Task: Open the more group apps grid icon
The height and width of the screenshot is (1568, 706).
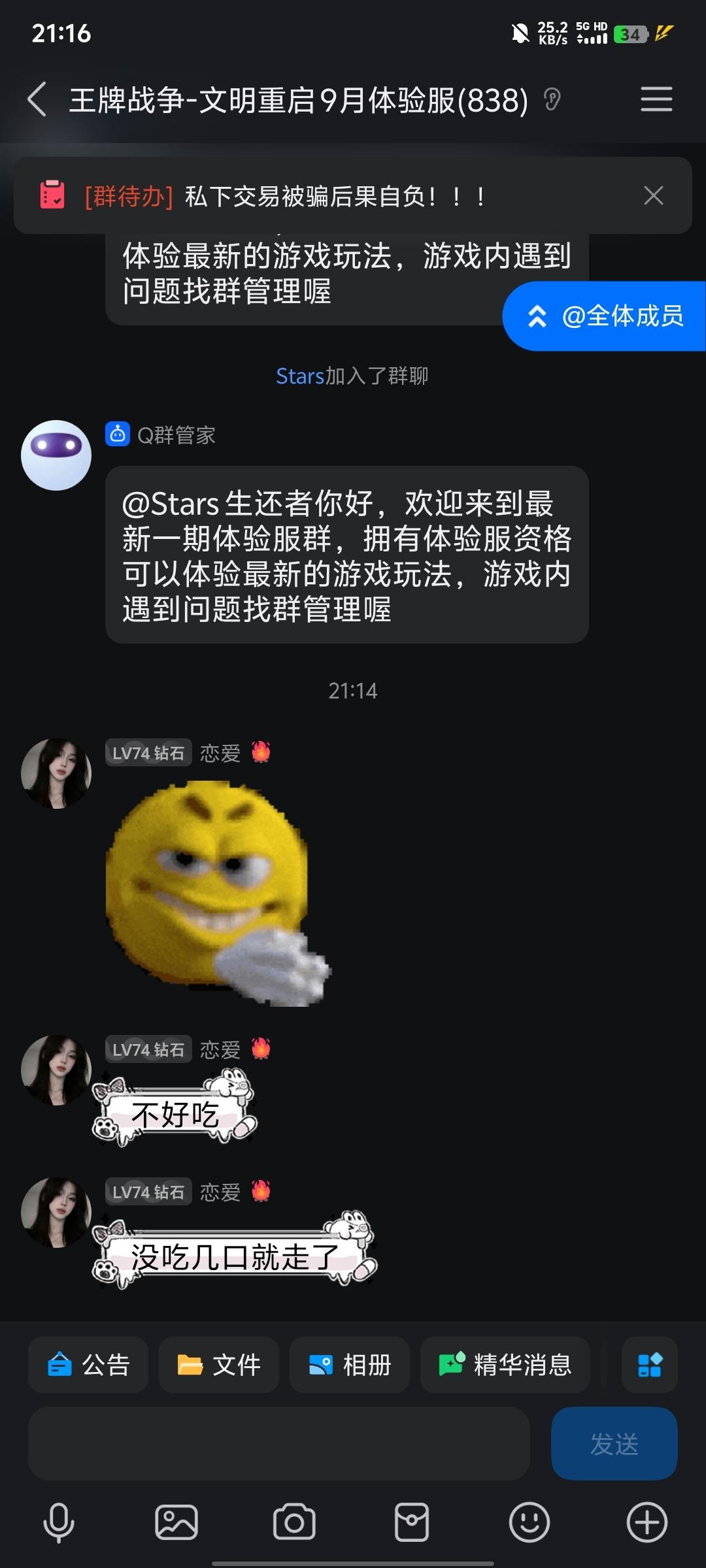Action: click(649, 1365)
